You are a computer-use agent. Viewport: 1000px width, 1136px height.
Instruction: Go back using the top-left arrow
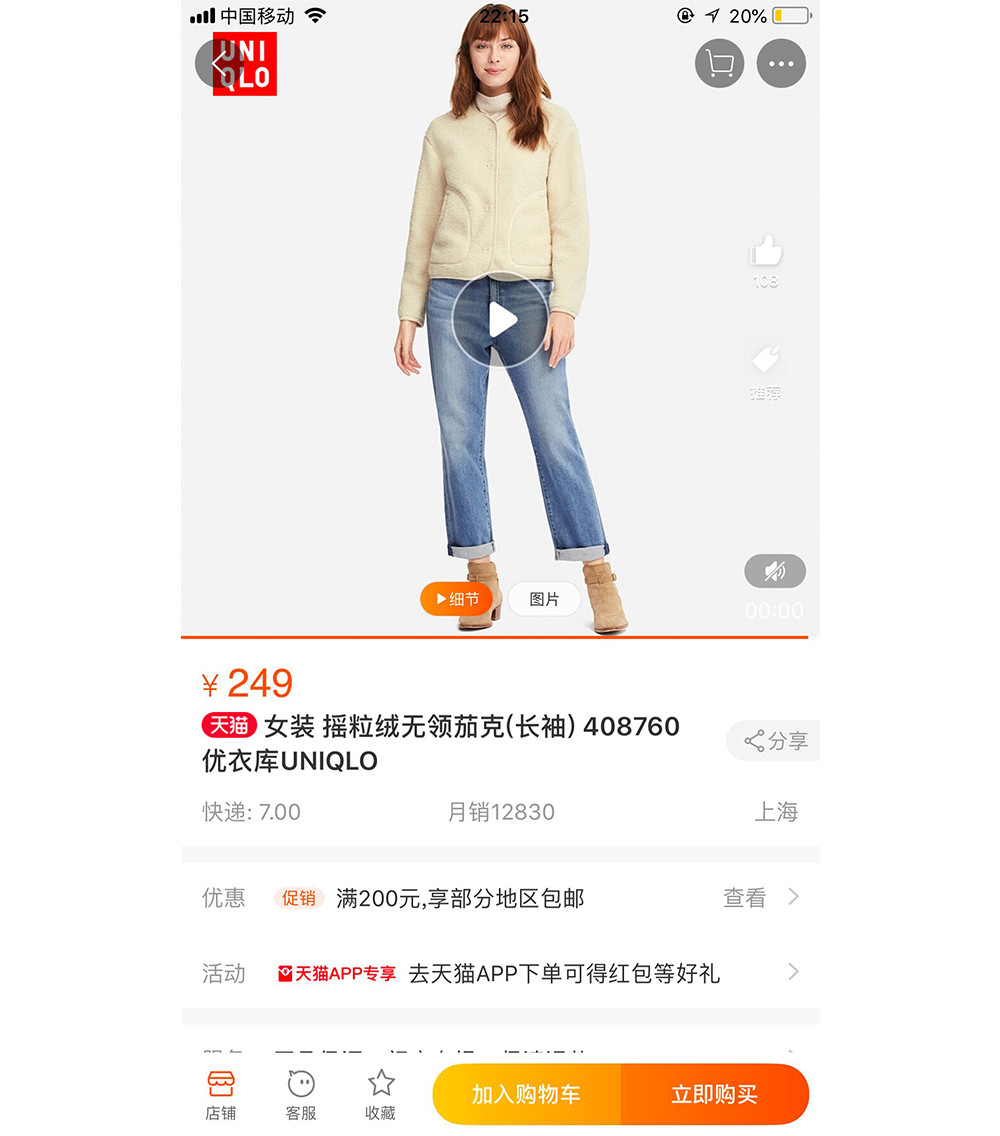point(220,65)
